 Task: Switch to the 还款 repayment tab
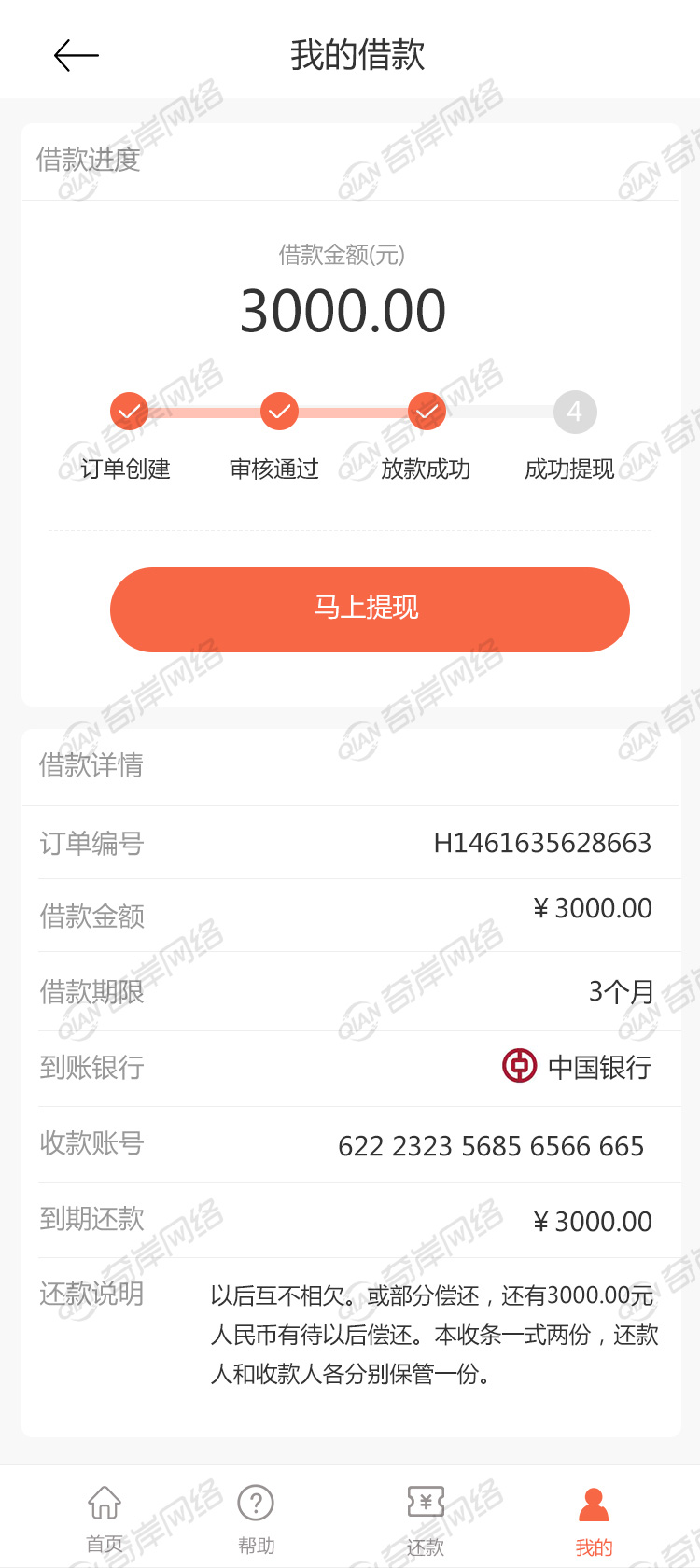426,1519
